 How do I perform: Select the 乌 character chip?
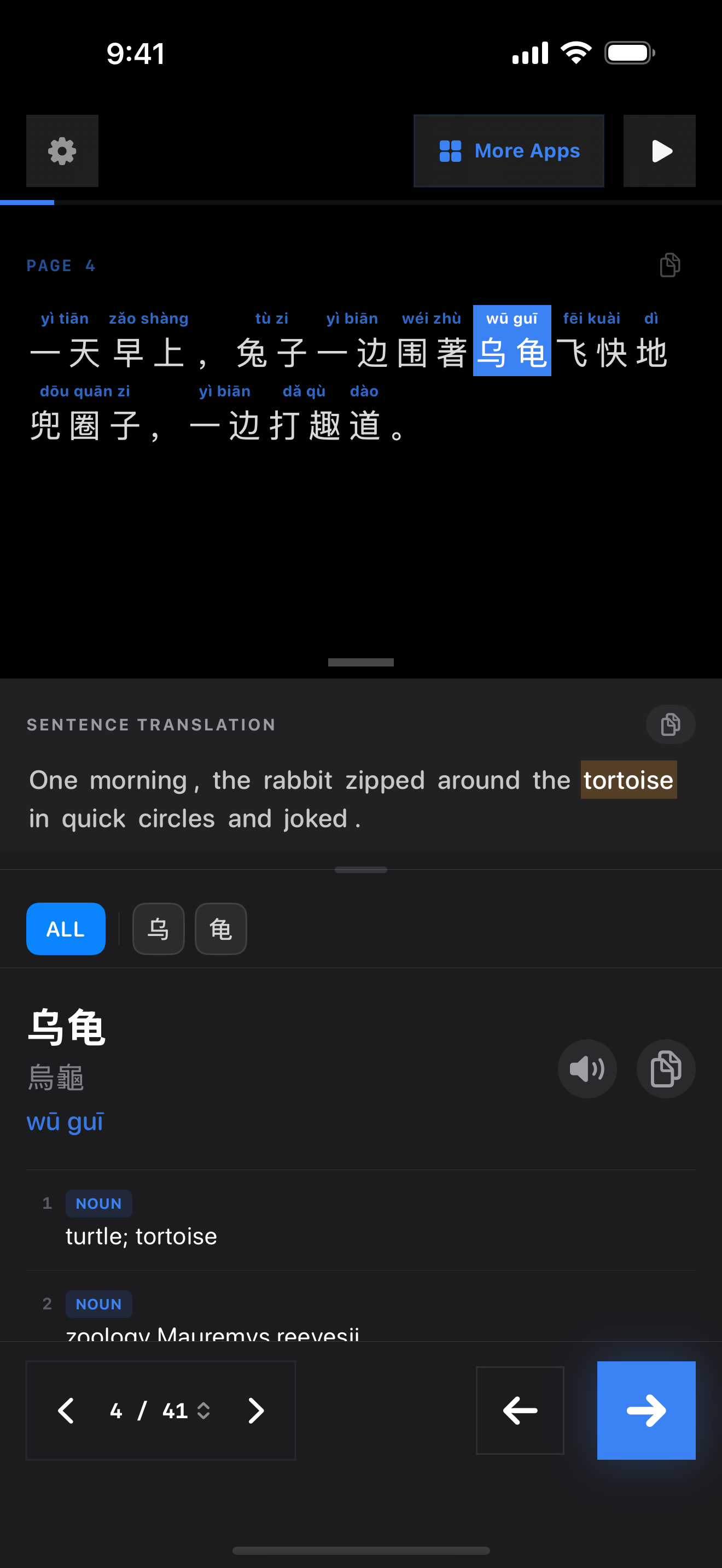(158, 929)
